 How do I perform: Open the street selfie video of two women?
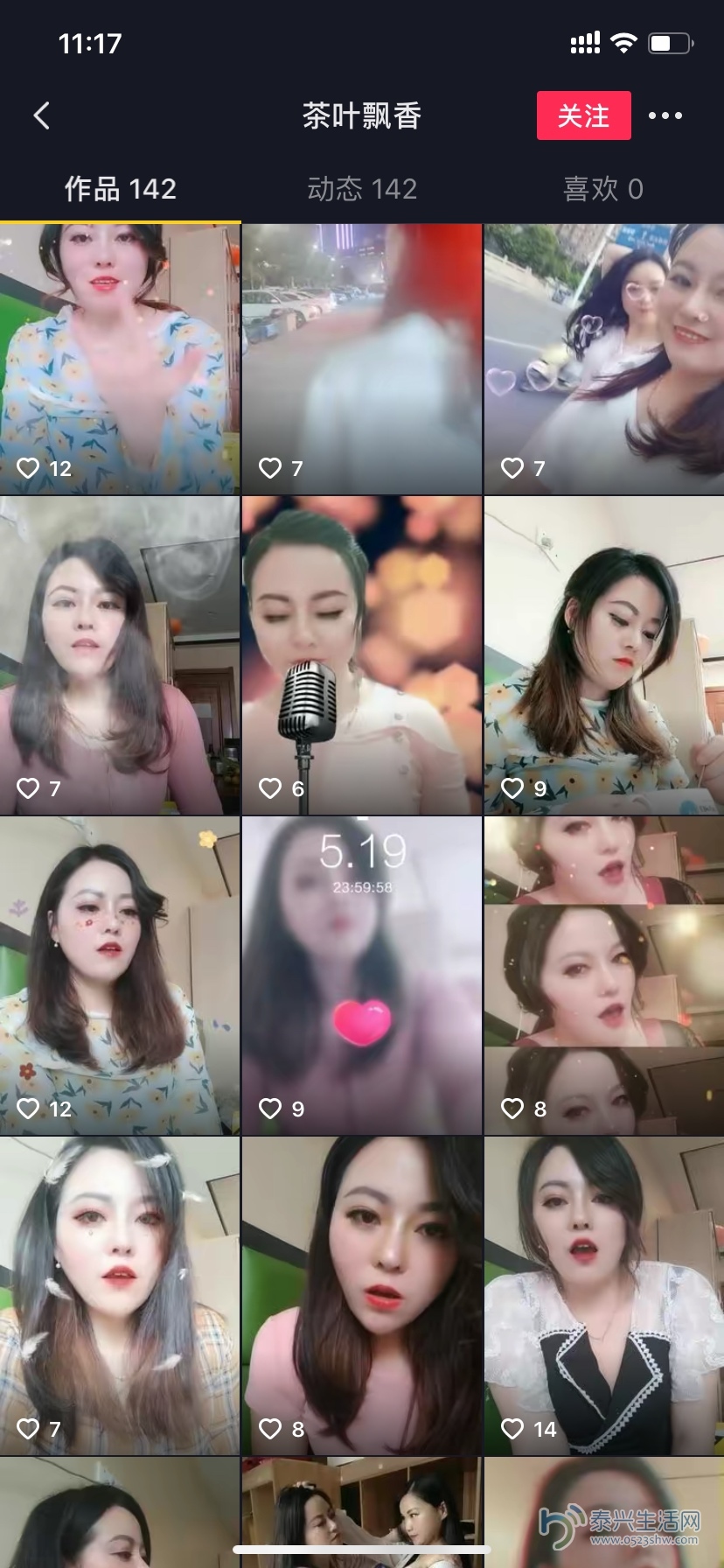click(603, 359)
